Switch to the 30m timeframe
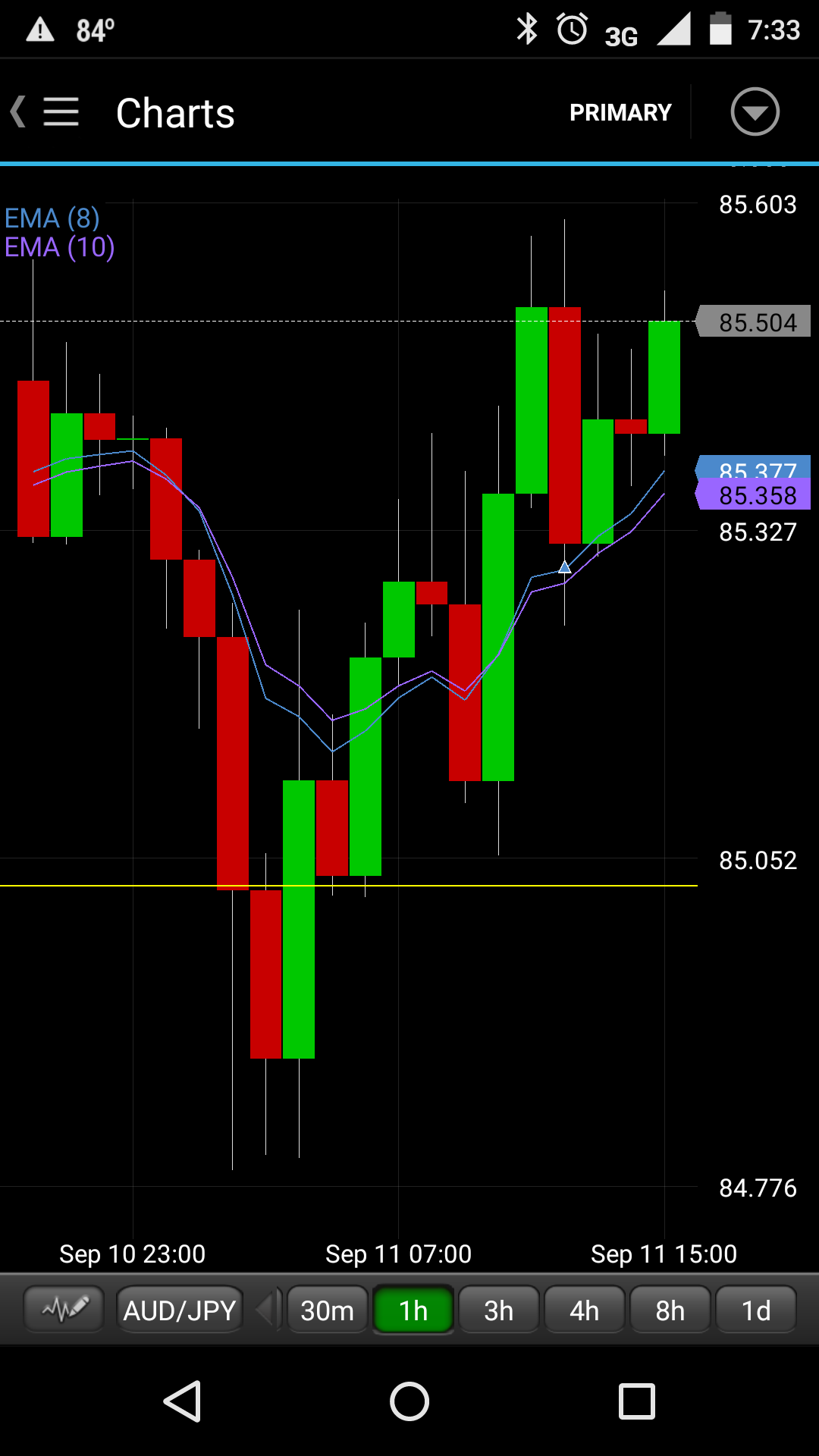Image resolution: width=819 pixels, height=1456 pixels. pyautogui.click(x=328, y=1310)
